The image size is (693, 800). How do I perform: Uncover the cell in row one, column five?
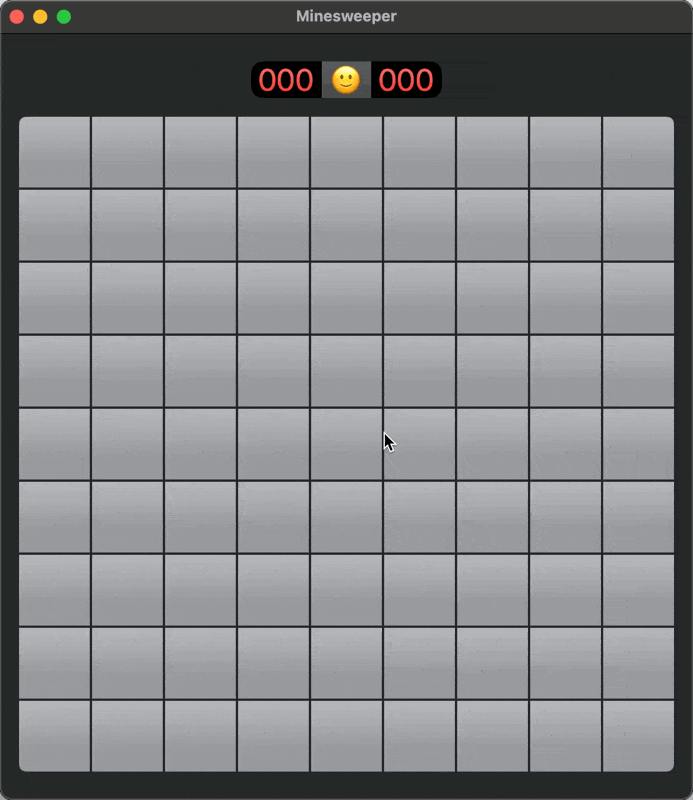coord(346,152)
